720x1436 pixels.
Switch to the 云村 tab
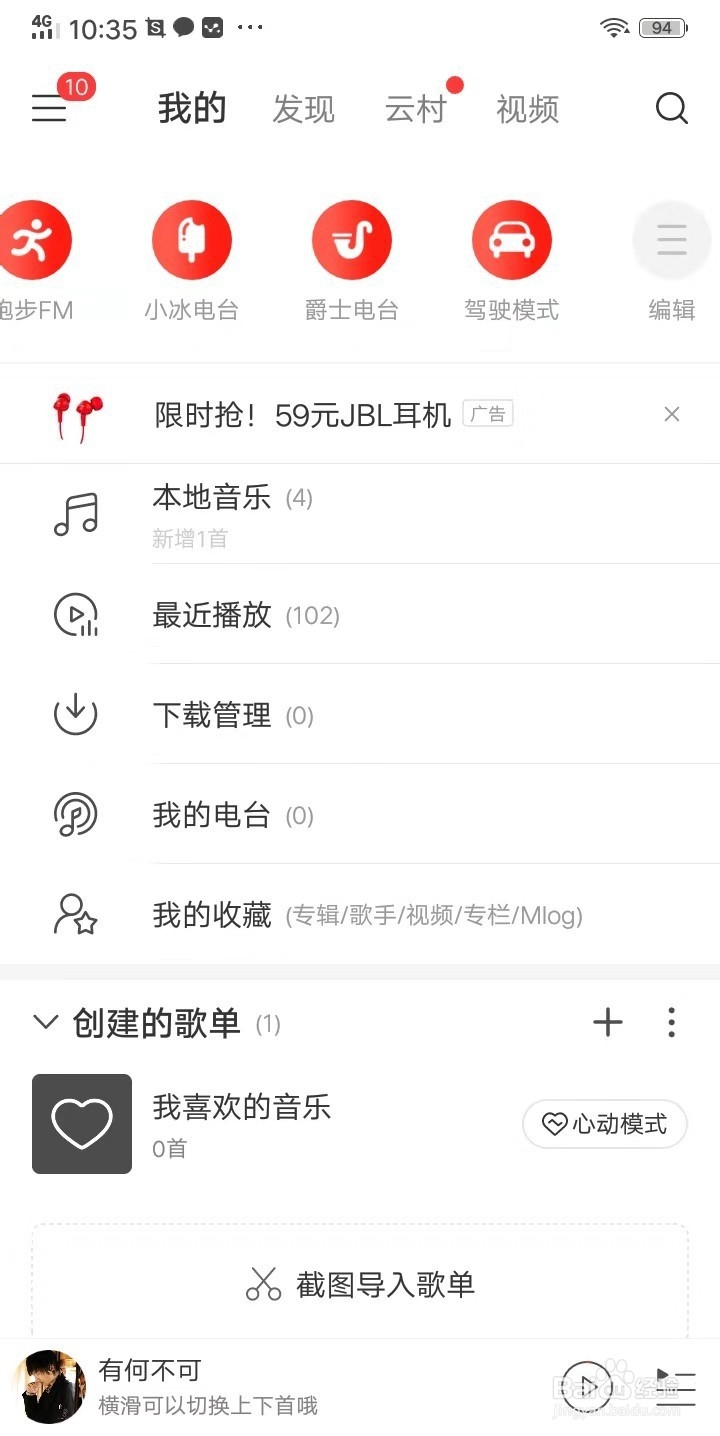point(415,109)
